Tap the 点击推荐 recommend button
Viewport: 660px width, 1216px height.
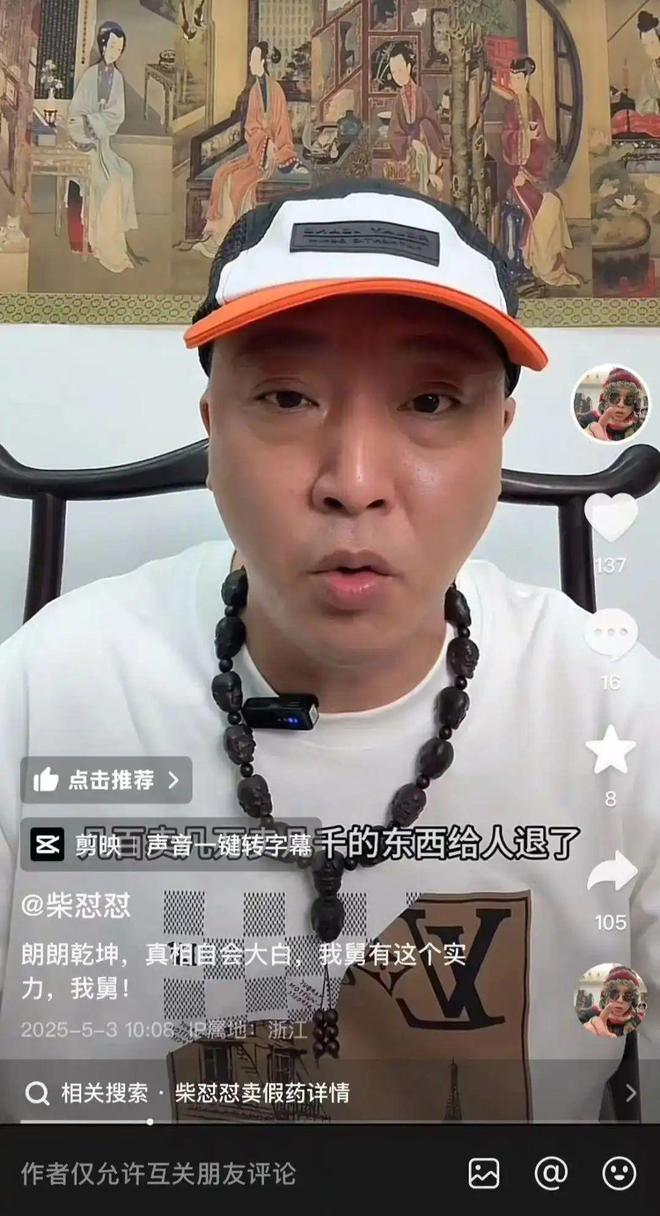coord(106,780)
